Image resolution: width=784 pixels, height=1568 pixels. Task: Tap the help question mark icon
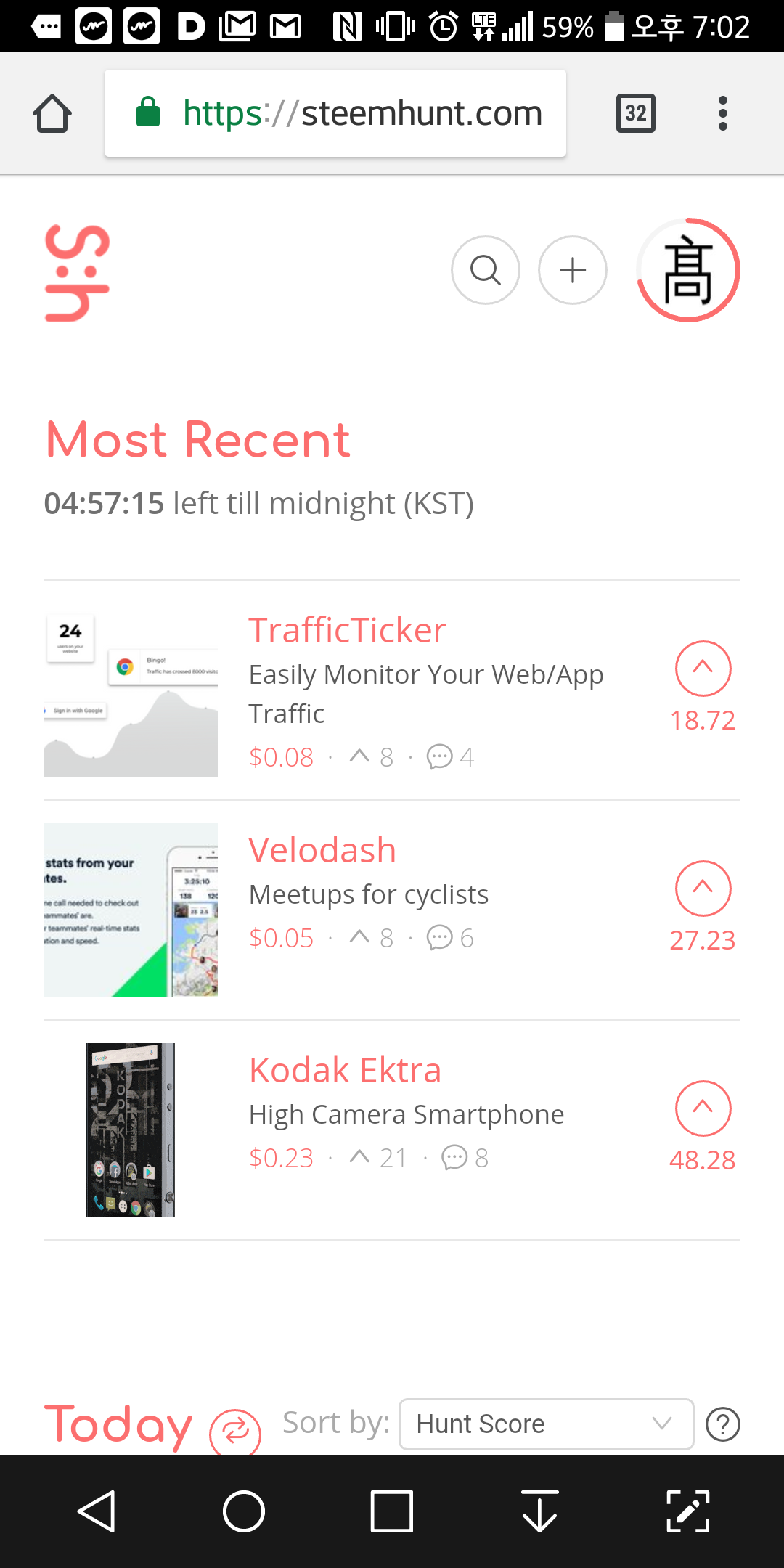coord(723,1424)
